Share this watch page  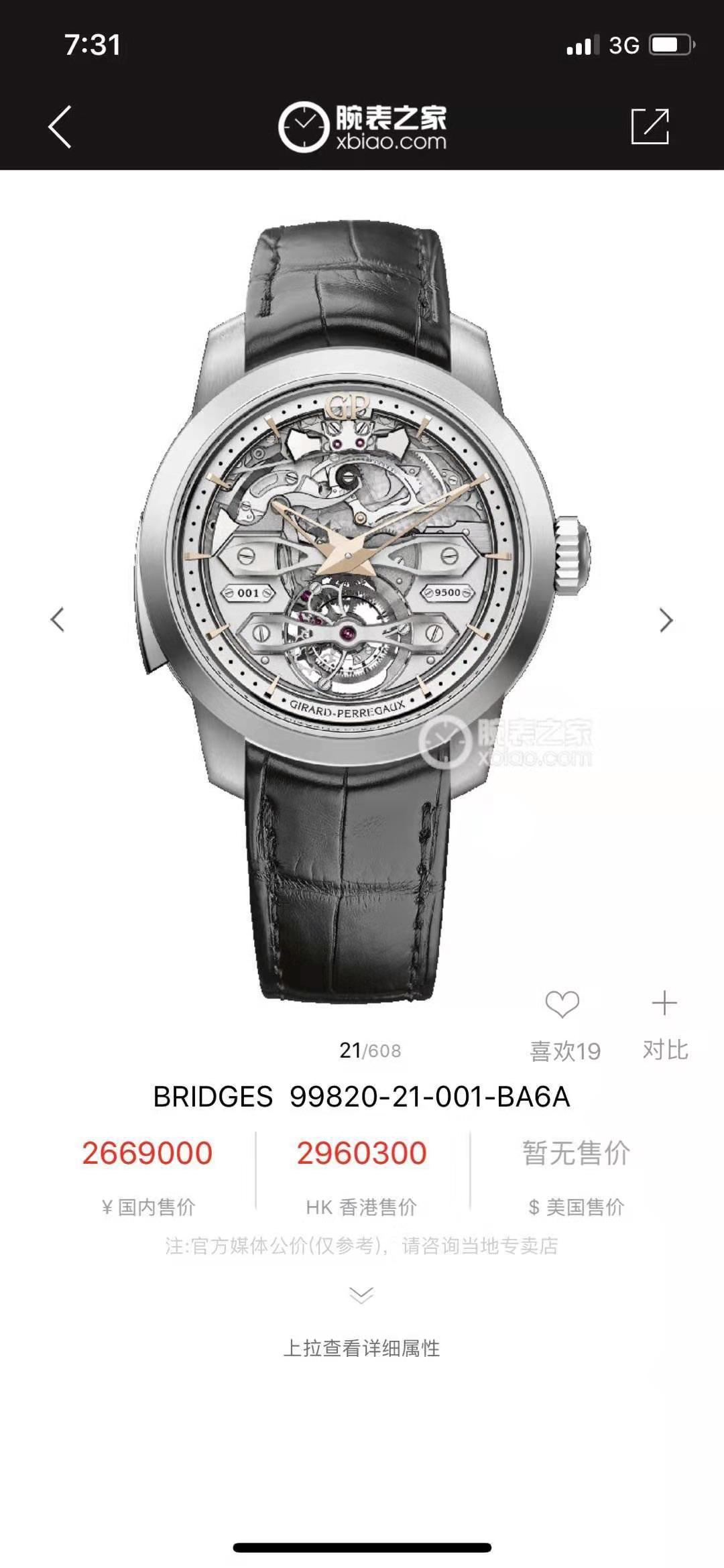(650, 126)
